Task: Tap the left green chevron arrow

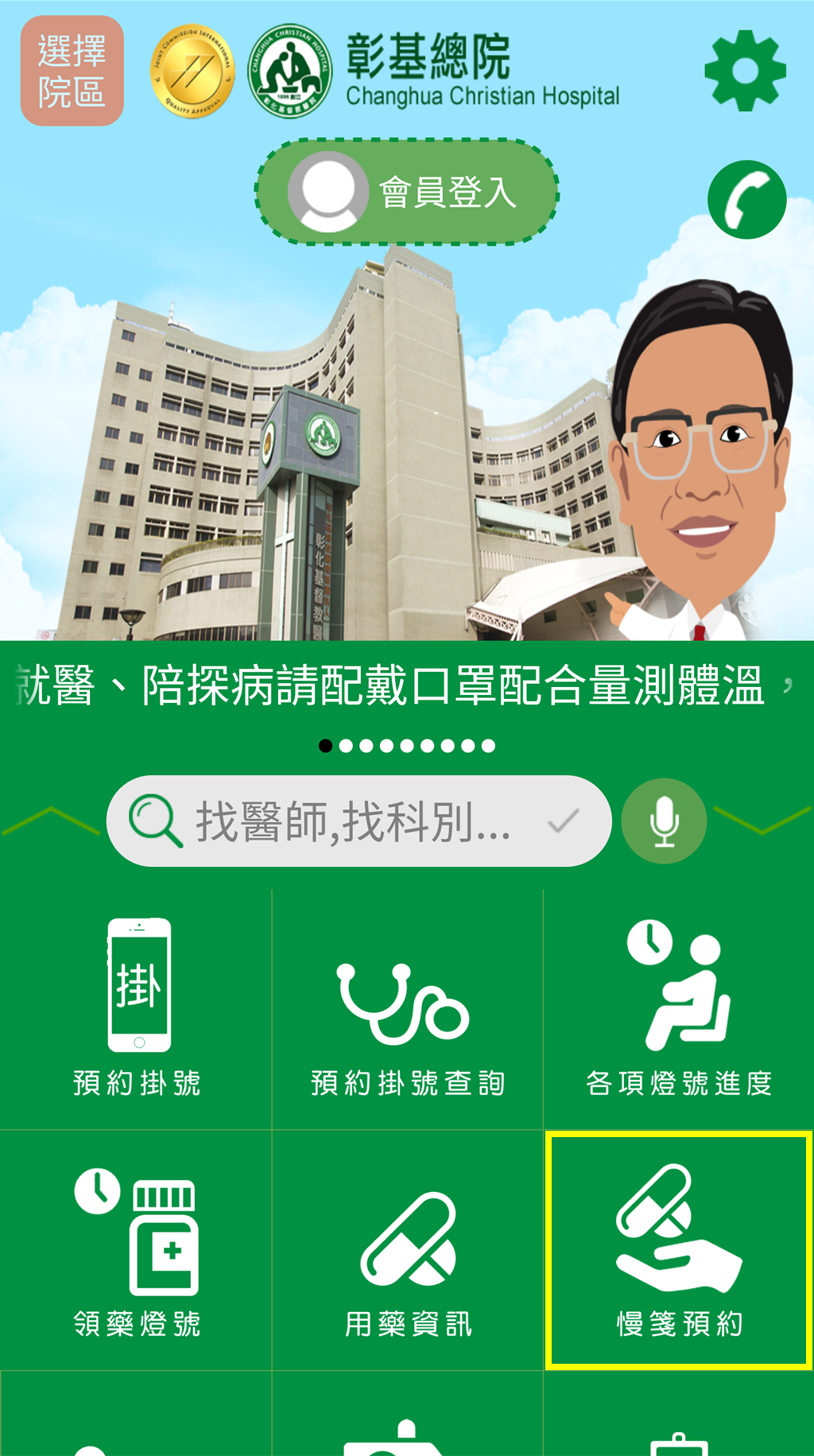Action: click(51, 821)
